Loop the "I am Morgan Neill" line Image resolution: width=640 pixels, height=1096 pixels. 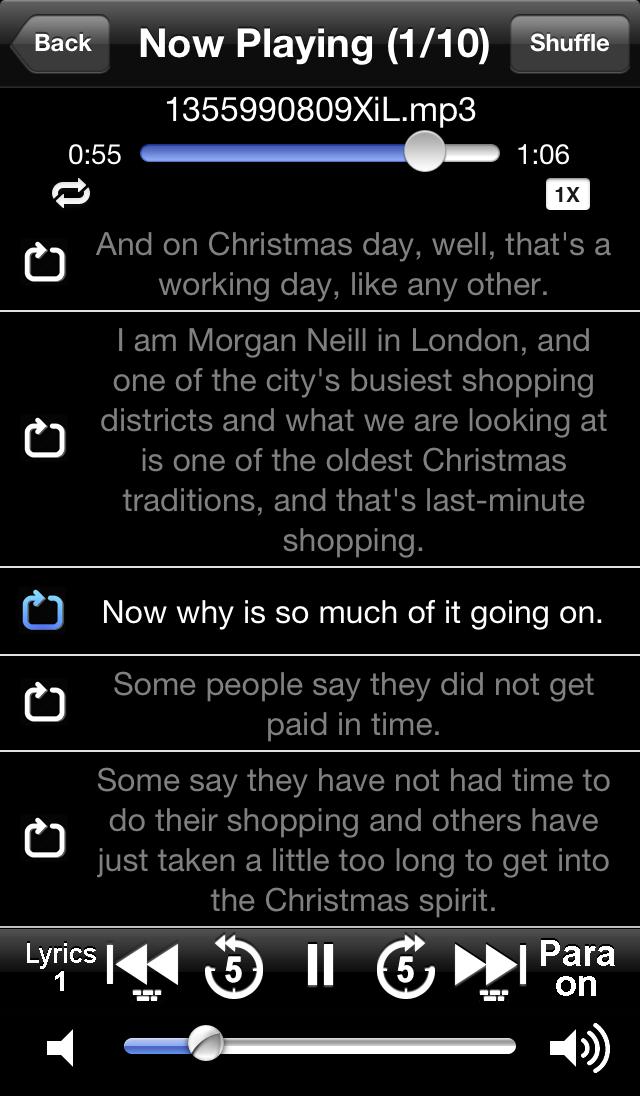coord(44,438)
